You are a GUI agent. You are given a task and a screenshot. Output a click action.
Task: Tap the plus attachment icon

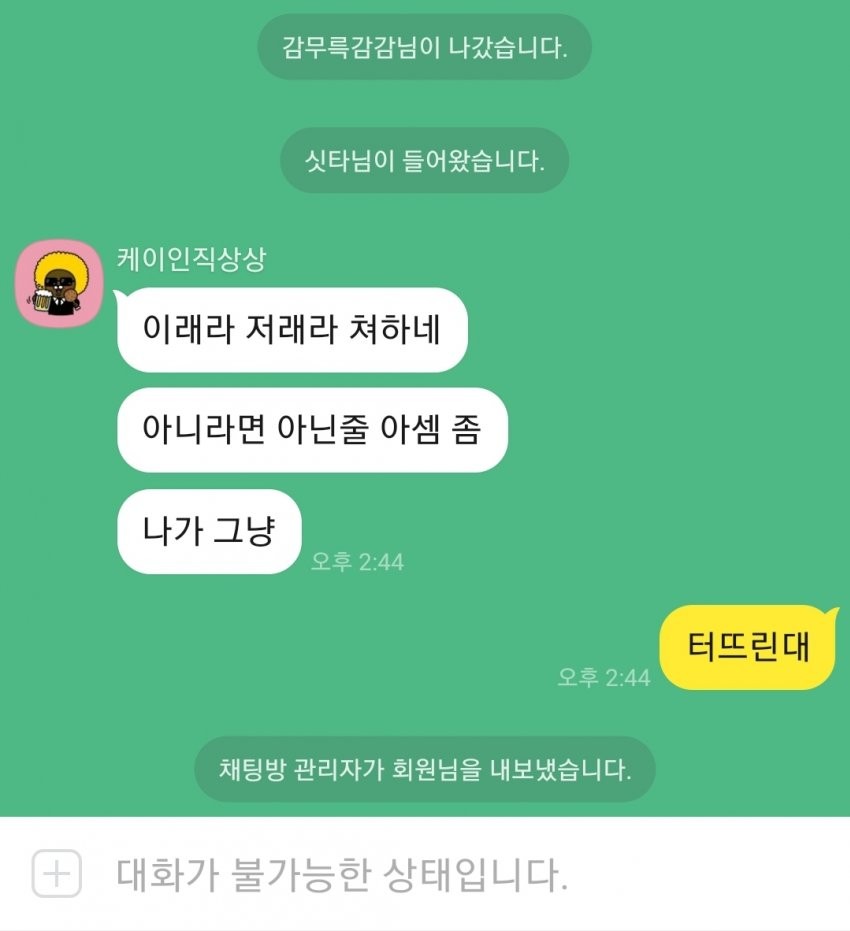tap(57, 874)
